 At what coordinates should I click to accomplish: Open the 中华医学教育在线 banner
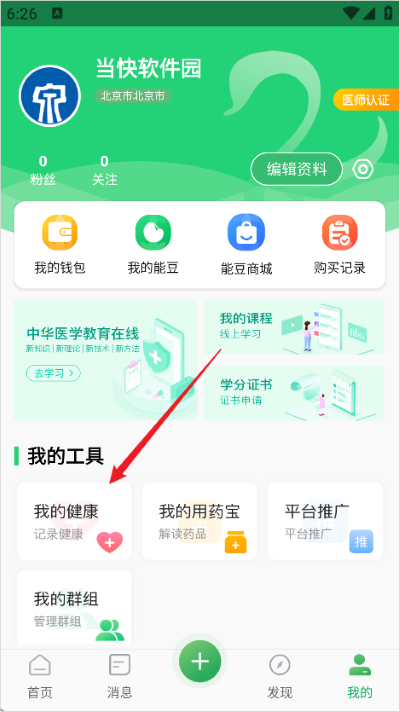(105, 360)
